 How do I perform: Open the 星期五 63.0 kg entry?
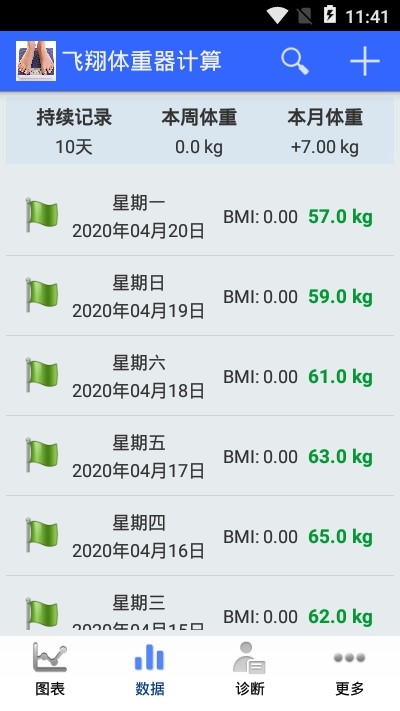[200, 456]
